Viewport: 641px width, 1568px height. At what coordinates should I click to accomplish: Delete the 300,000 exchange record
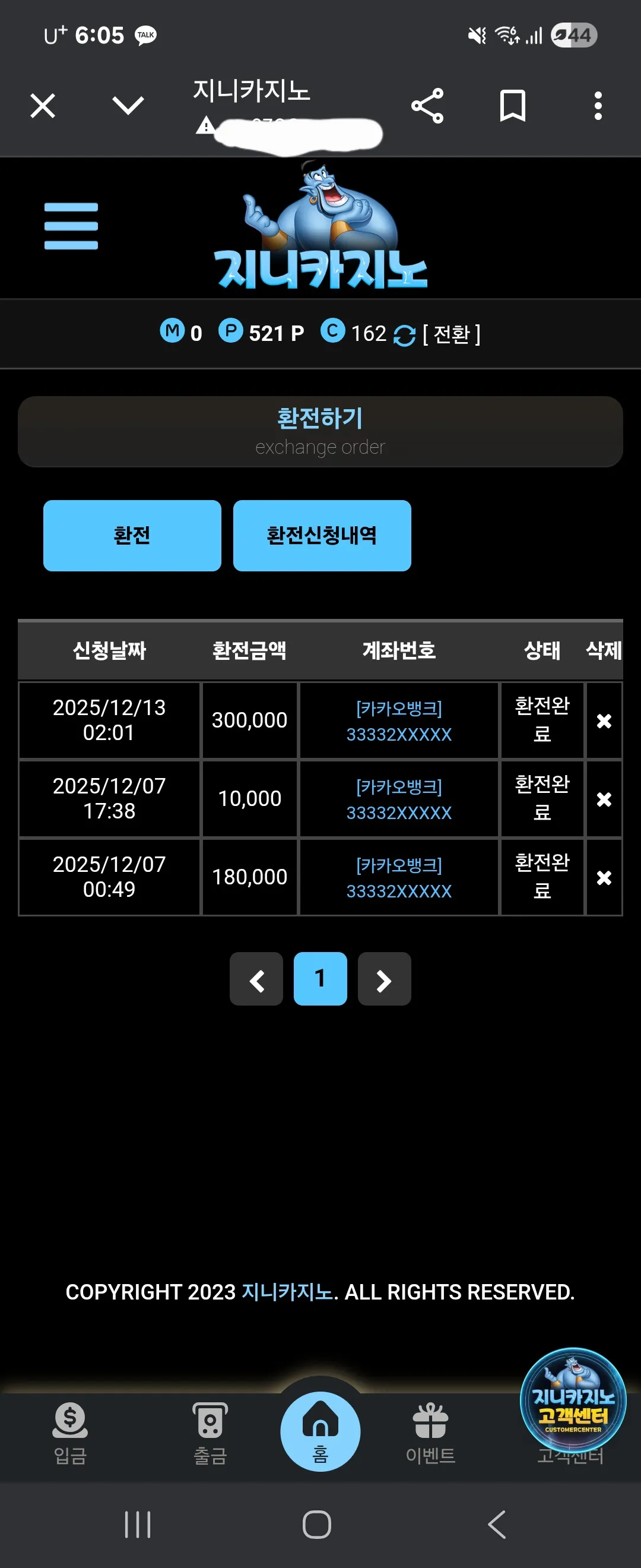[x=604, y=720]
